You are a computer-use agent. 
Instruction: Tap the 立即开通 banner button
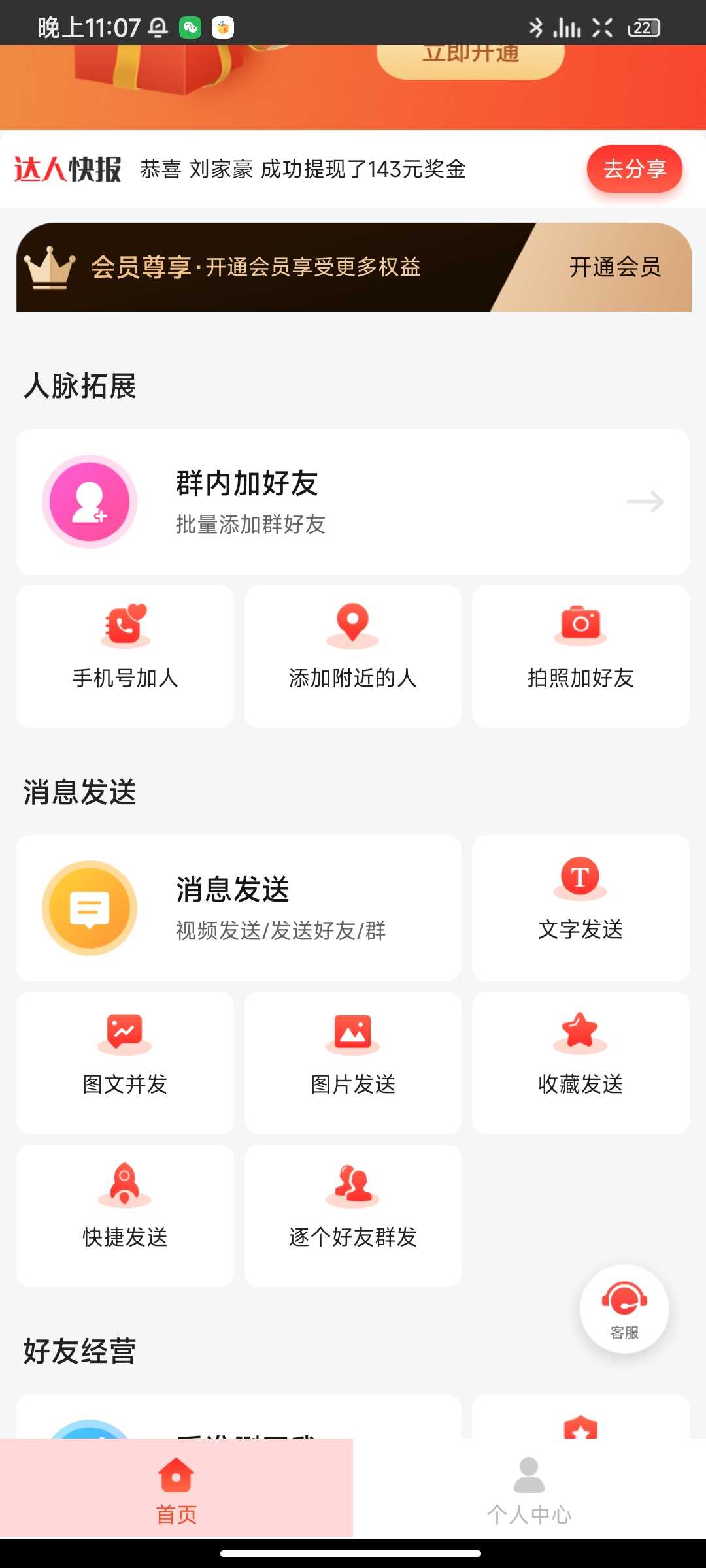[x=469, y=57]
